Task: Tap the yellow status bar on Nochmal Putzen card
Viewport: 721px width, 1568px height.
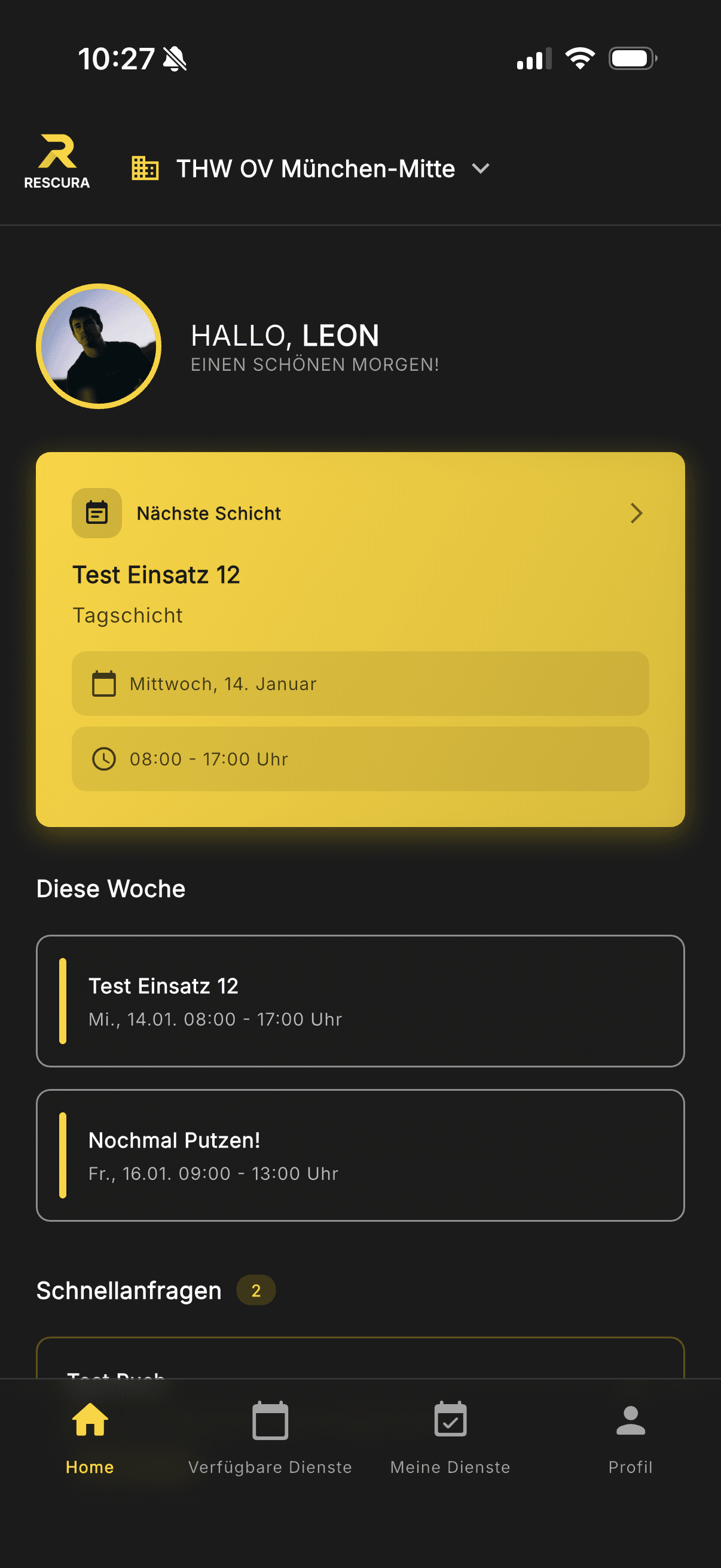Action: (63, 1155)
